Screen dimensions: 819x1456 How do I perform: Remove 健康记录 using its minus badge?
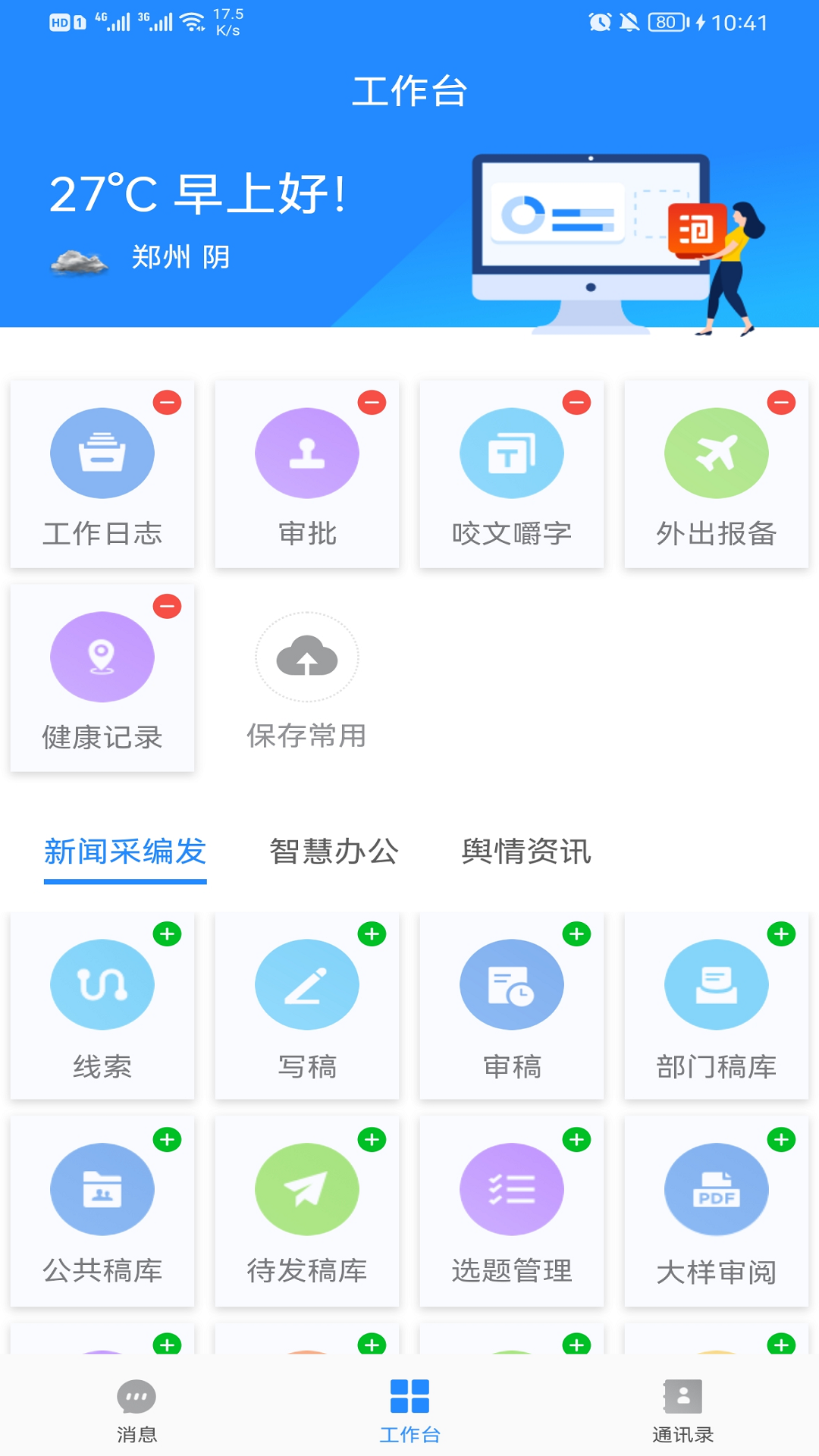click(x=168, y=607)
